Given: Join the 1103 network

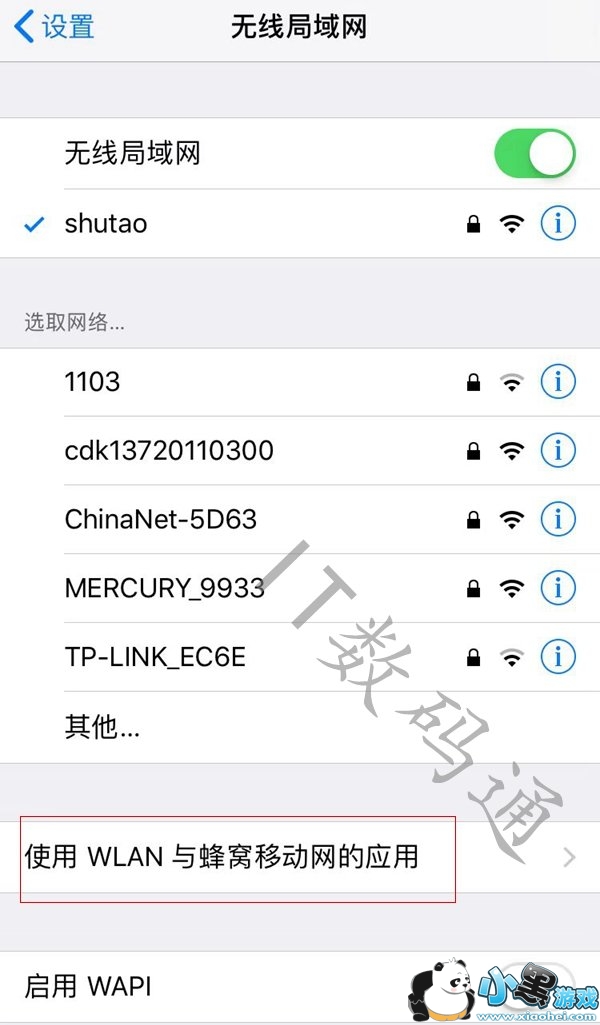Looking at the screenshot, I should [300, 382].
